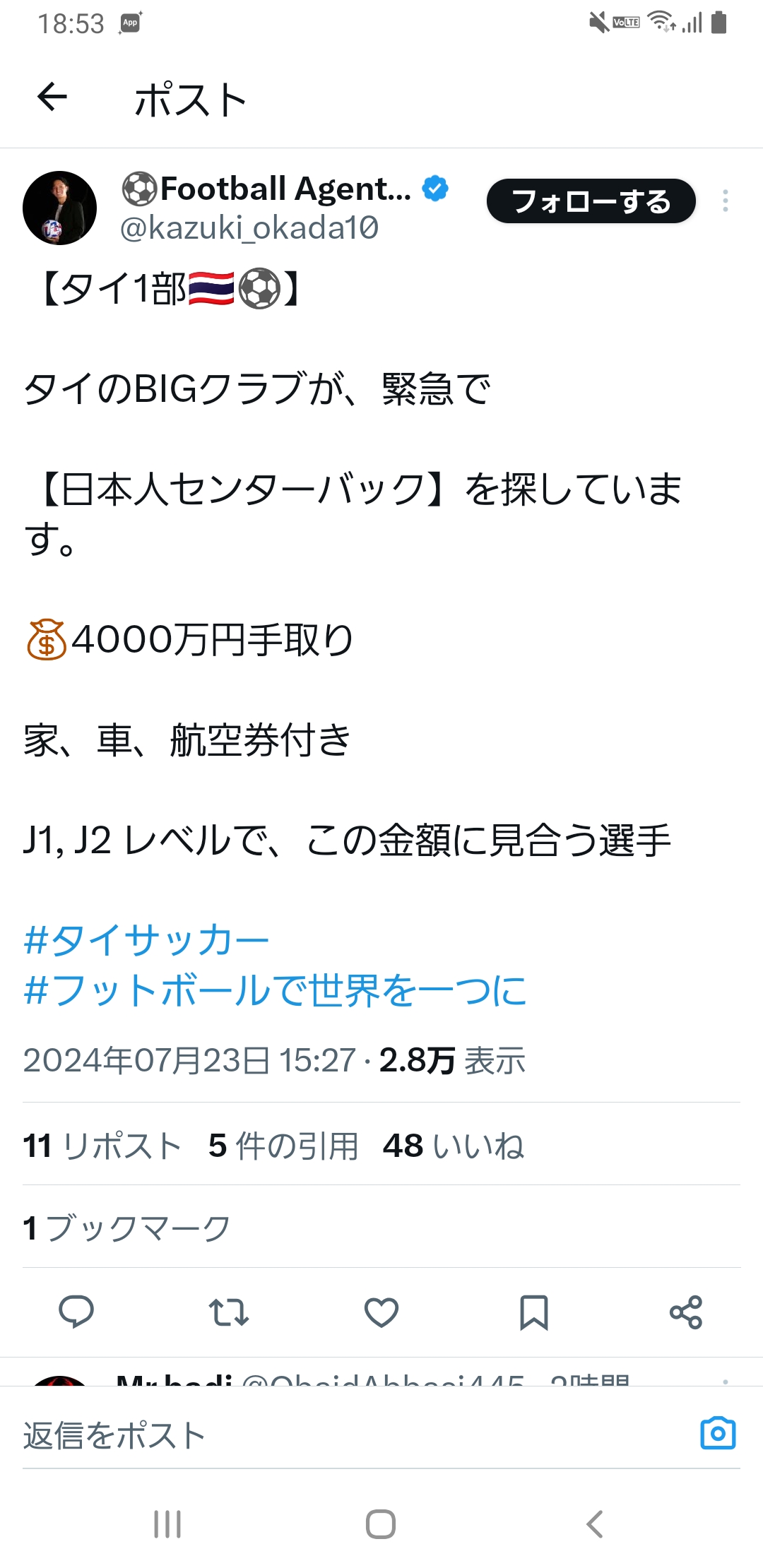Tap the フォローする follow button
Screen dimensions: 763x1568
pos(591,201)
